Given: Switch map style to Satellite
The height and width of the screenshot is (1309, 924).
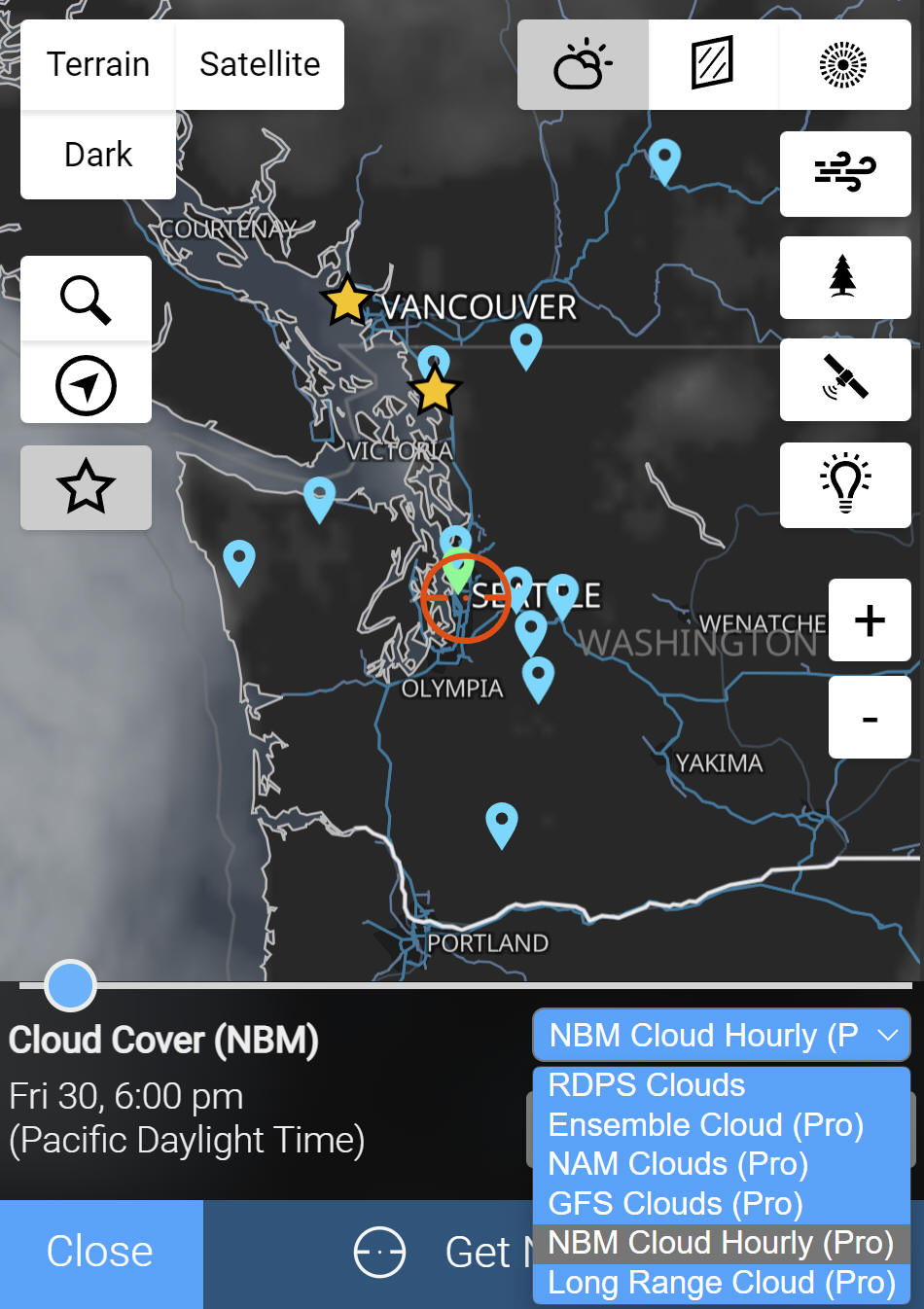Looking at the screenshot, I should click(260, 64).
